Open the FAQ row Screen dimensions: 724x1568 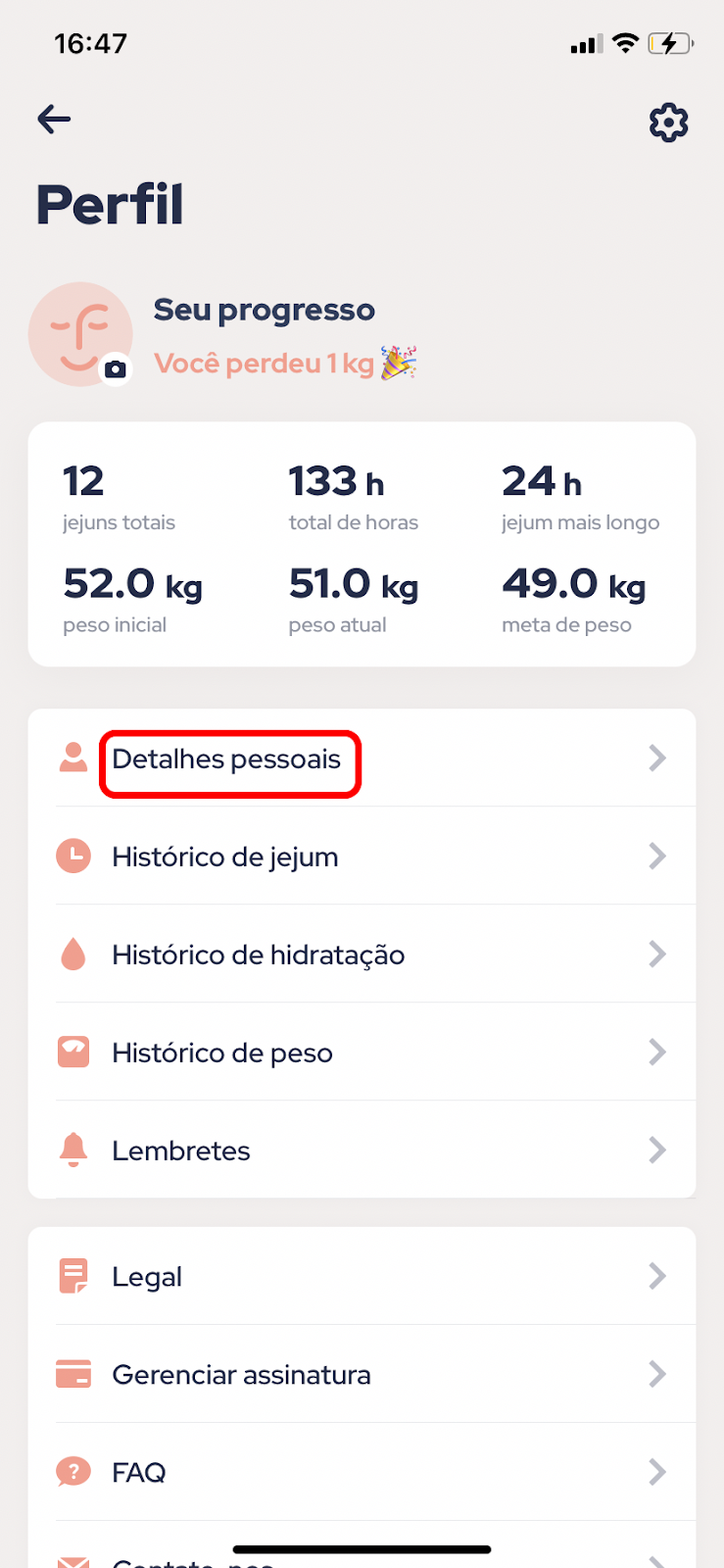(362, 1472)
